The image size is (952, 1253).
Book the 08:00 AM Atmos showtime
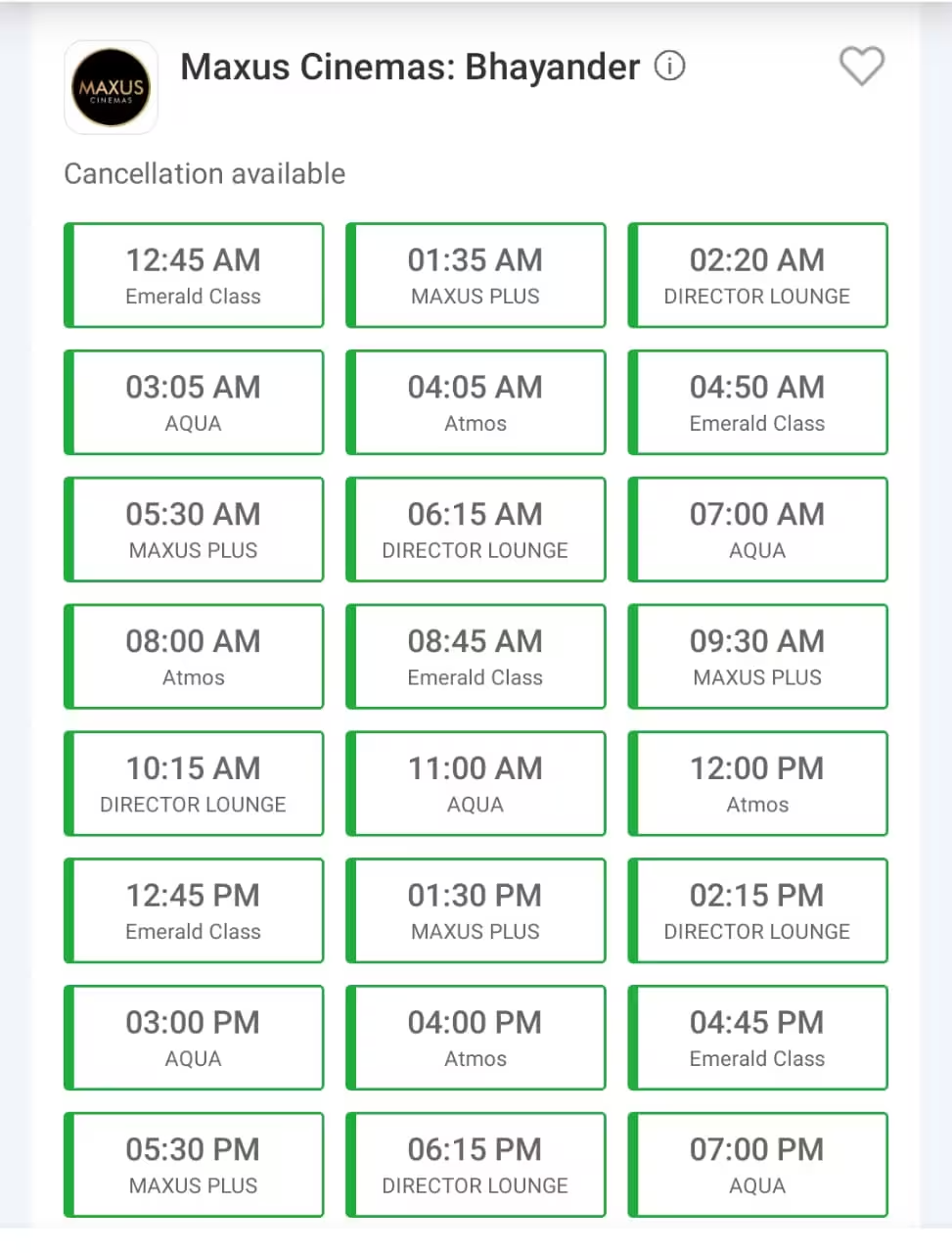pos(193,656)
